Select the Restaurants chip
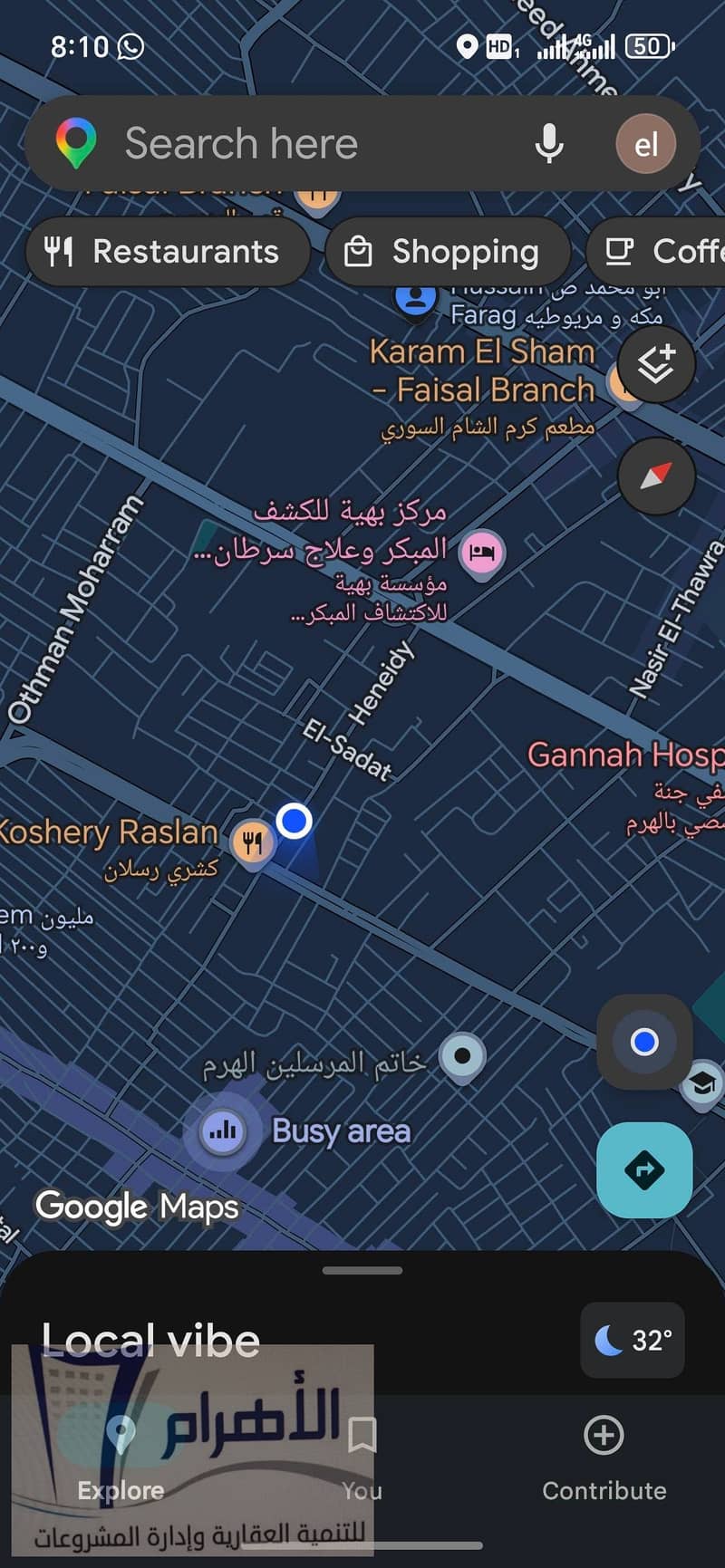Screen dimensions: 725x1568 [x=168, y=251]
